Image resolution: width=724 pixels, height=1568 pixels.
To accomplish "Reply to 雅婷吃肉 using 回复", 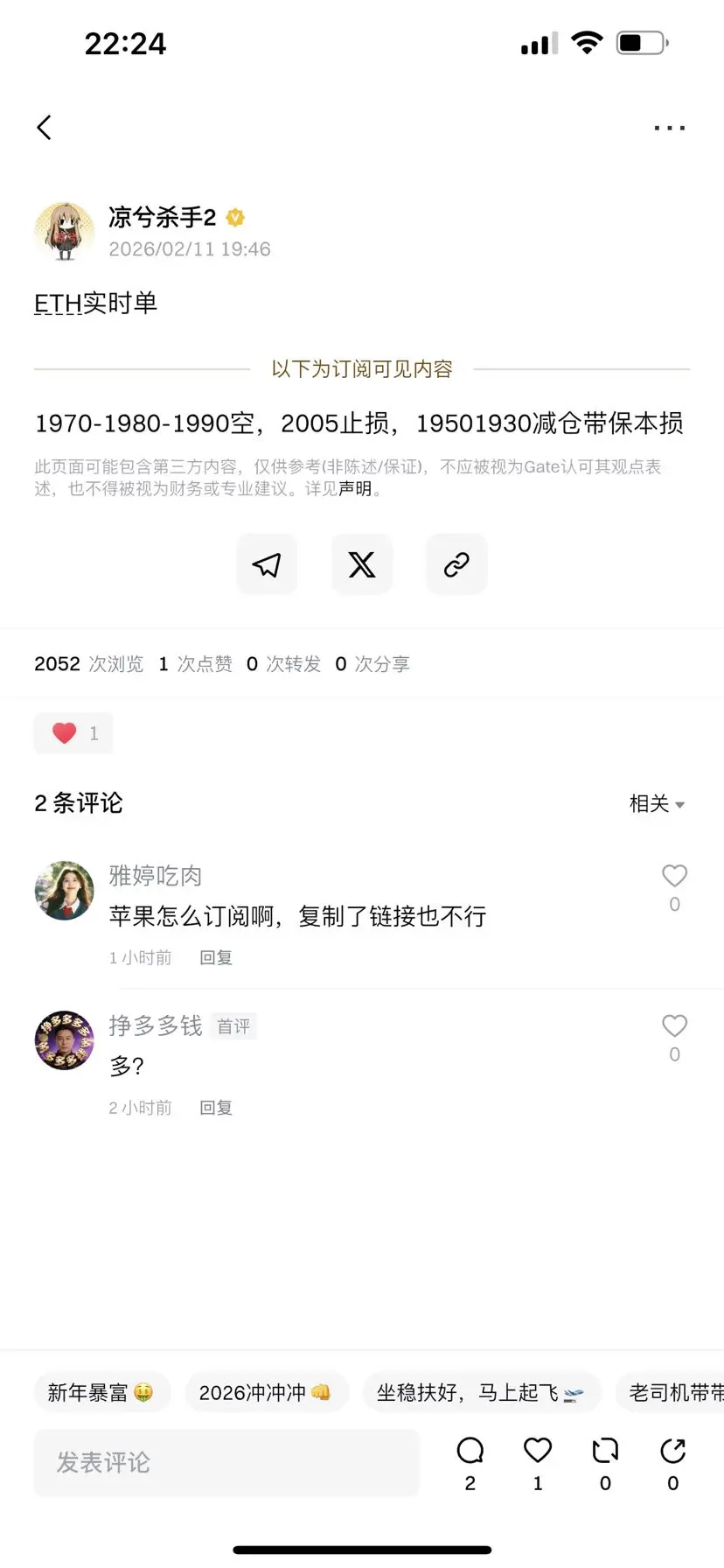I will [215, 956].
